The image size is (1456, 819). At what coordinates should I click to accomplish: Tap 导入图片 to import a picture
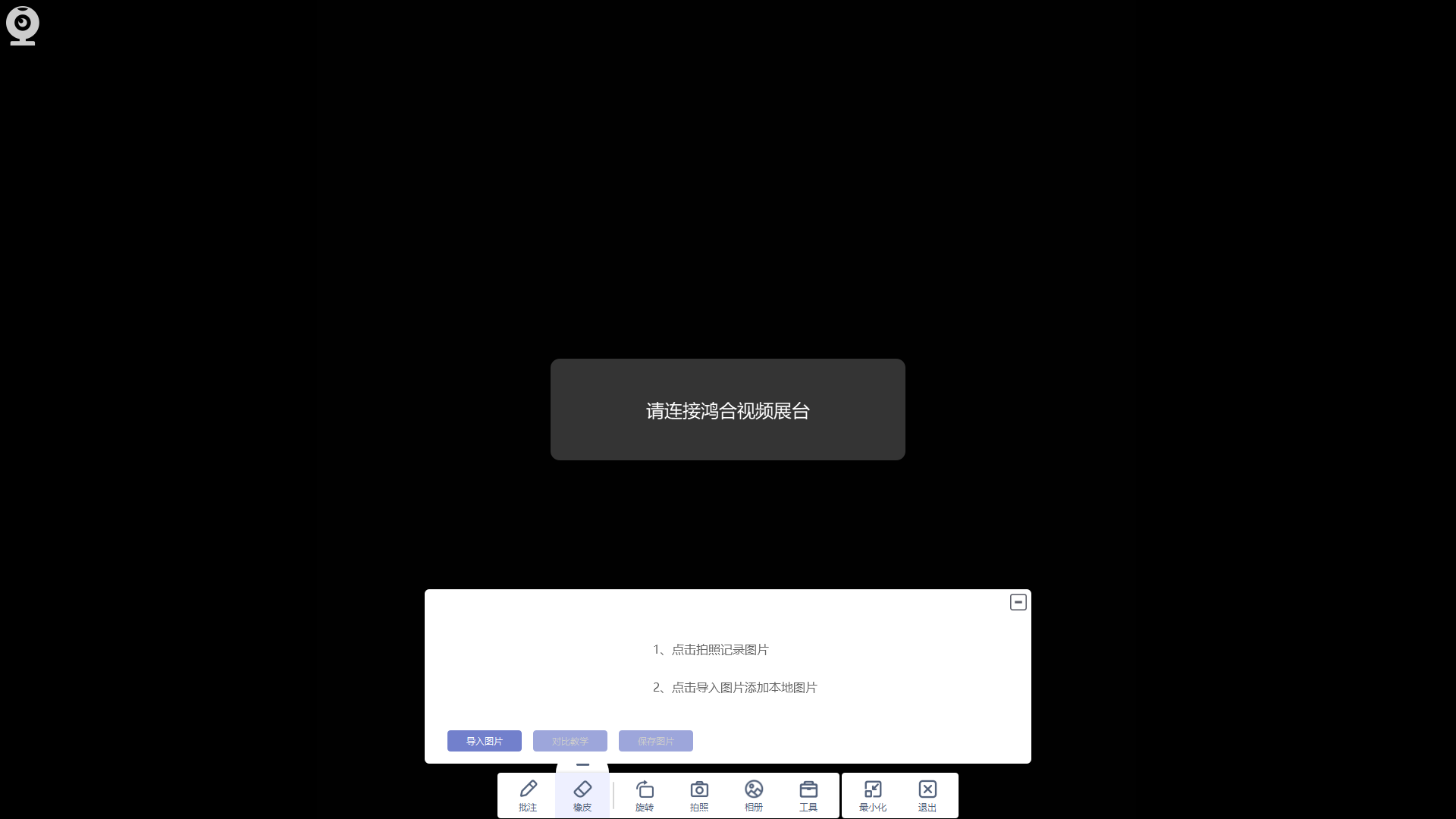pyautogui.click(x=485, y=741)
